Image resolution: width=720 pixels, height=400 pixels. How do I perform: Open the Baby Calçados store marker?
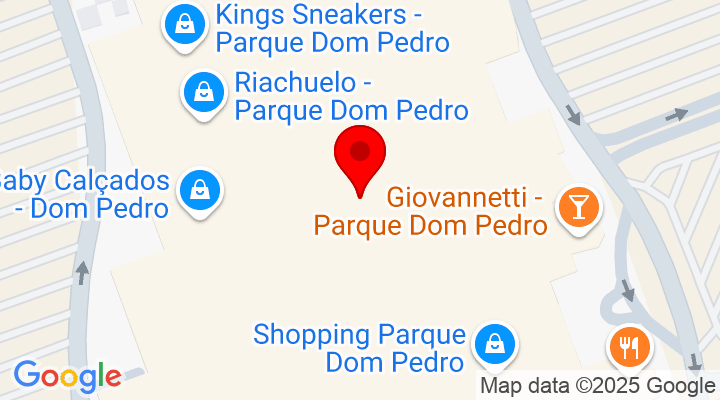click(200, 188)
